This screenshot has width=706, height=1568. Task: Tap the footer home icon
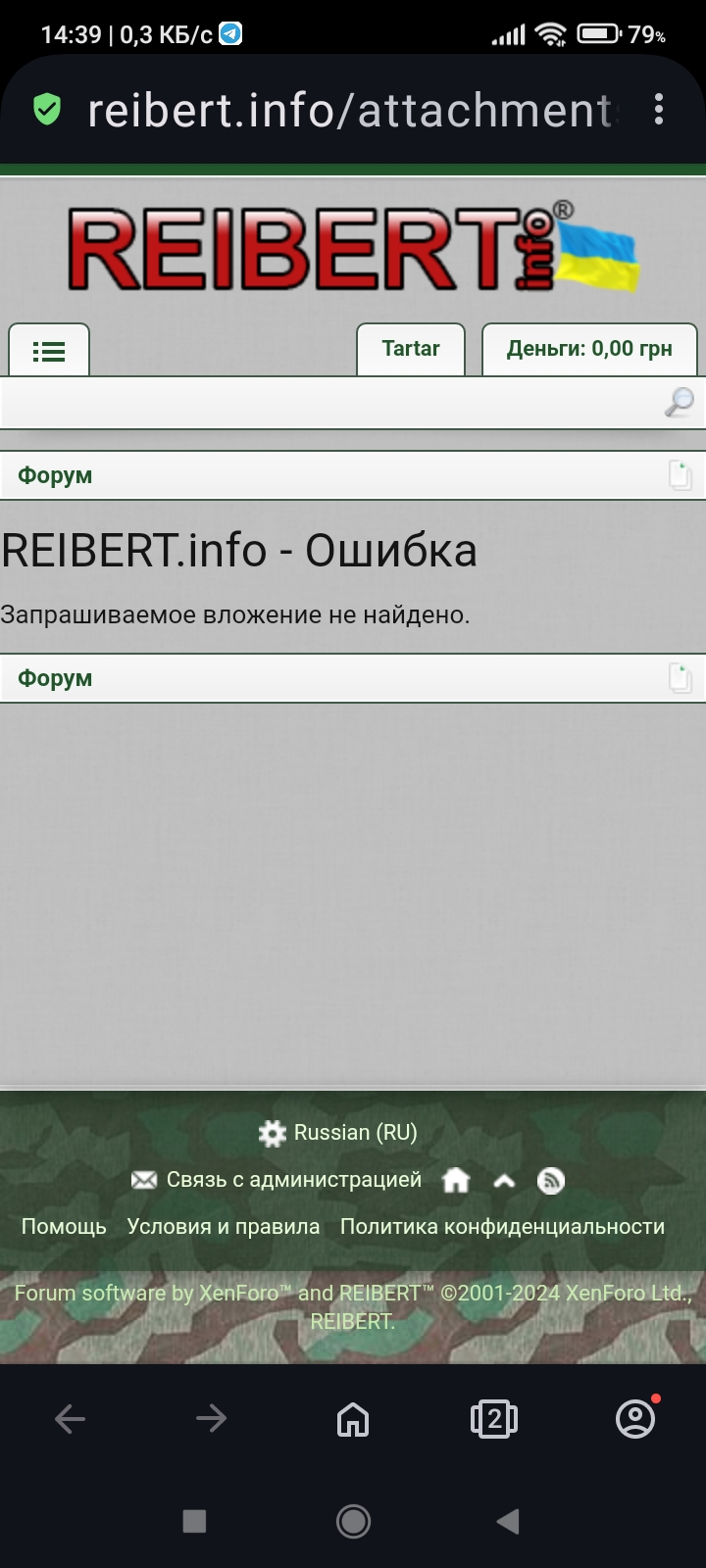pyautogui.click(x=456, y=1180)
